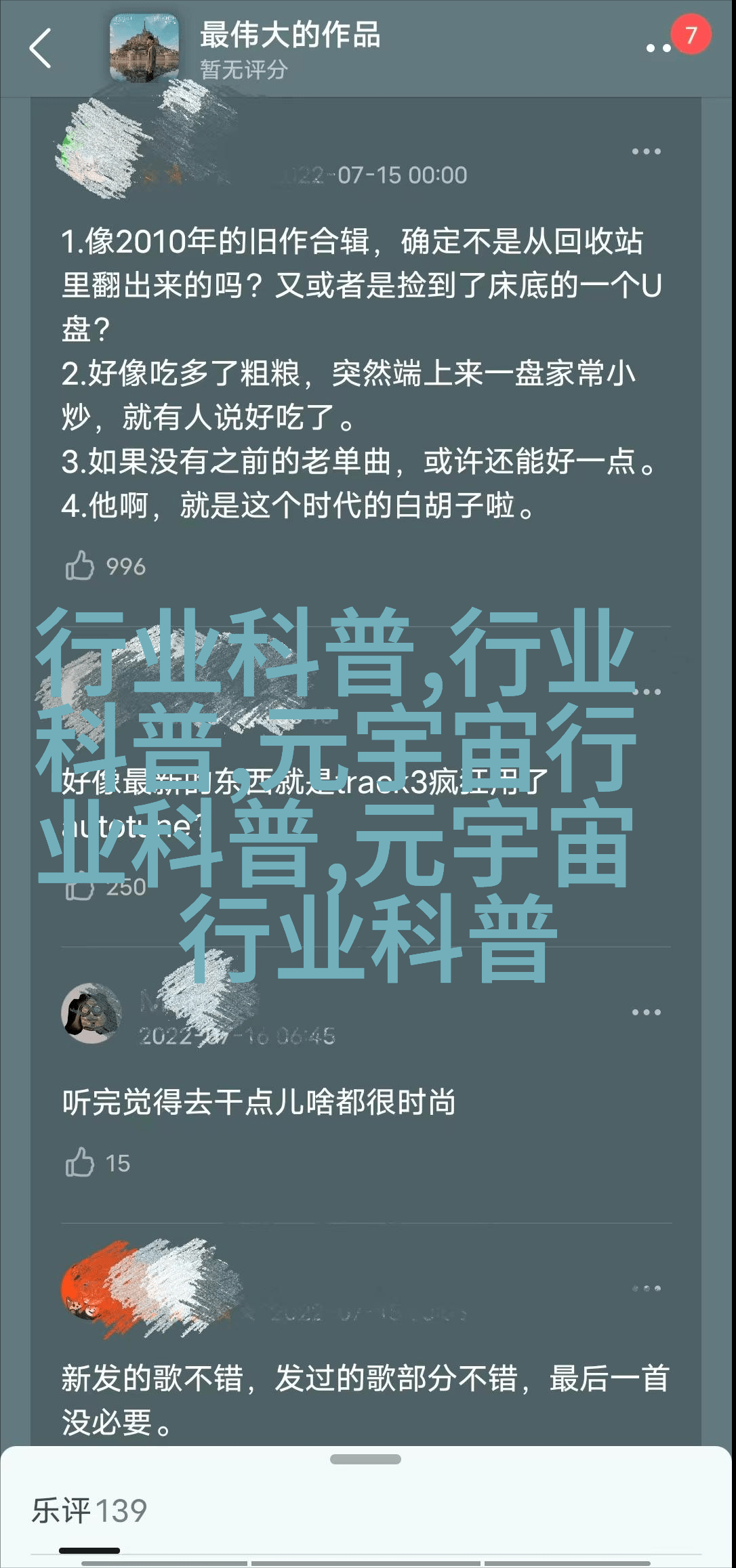This screenshot has height=1568, width=736.
Task: Open the 最伟大的作品 album cover
Action: tap(144, 49)
